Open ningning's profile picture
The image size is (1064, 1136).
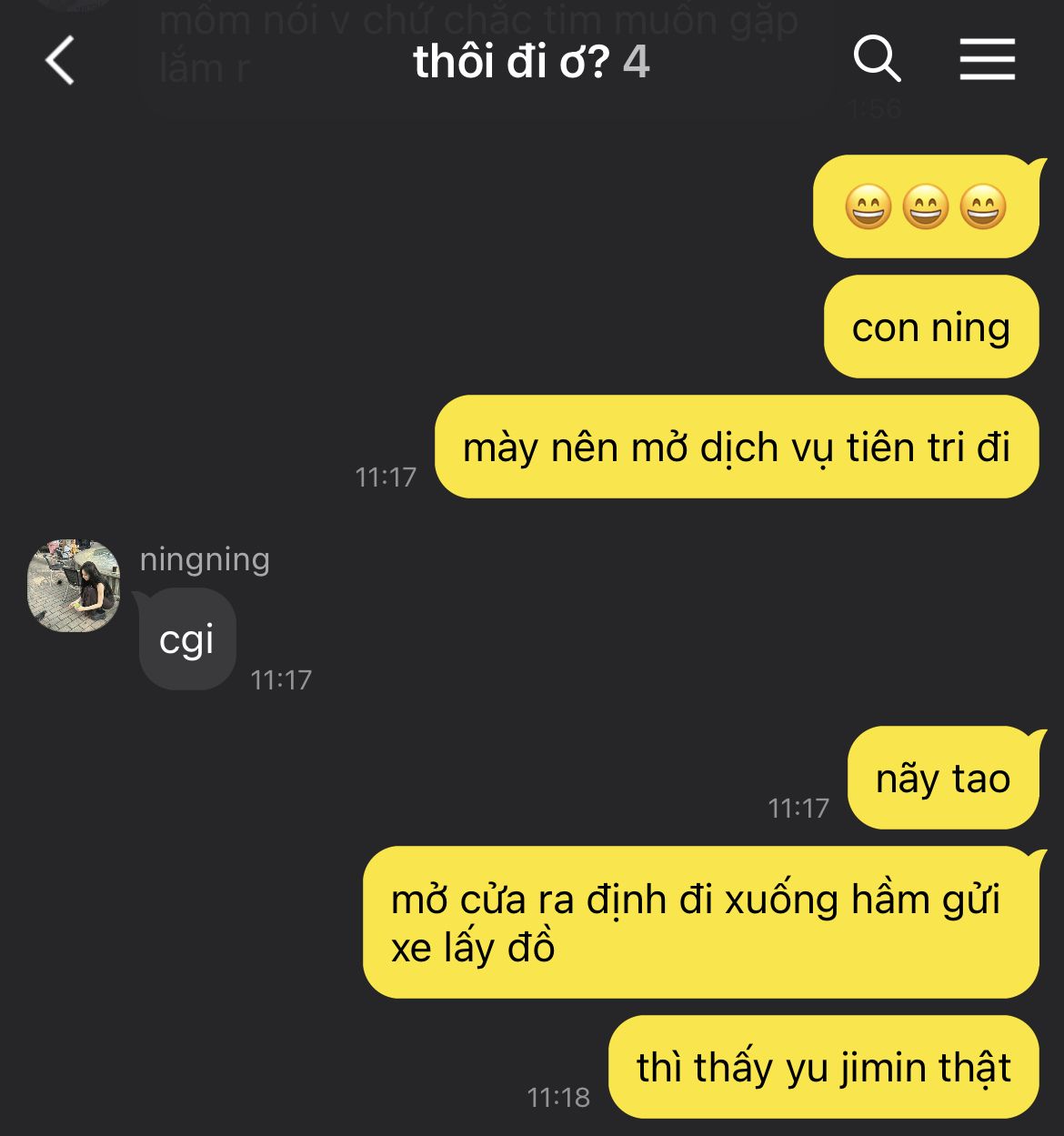tap(74, 586)
